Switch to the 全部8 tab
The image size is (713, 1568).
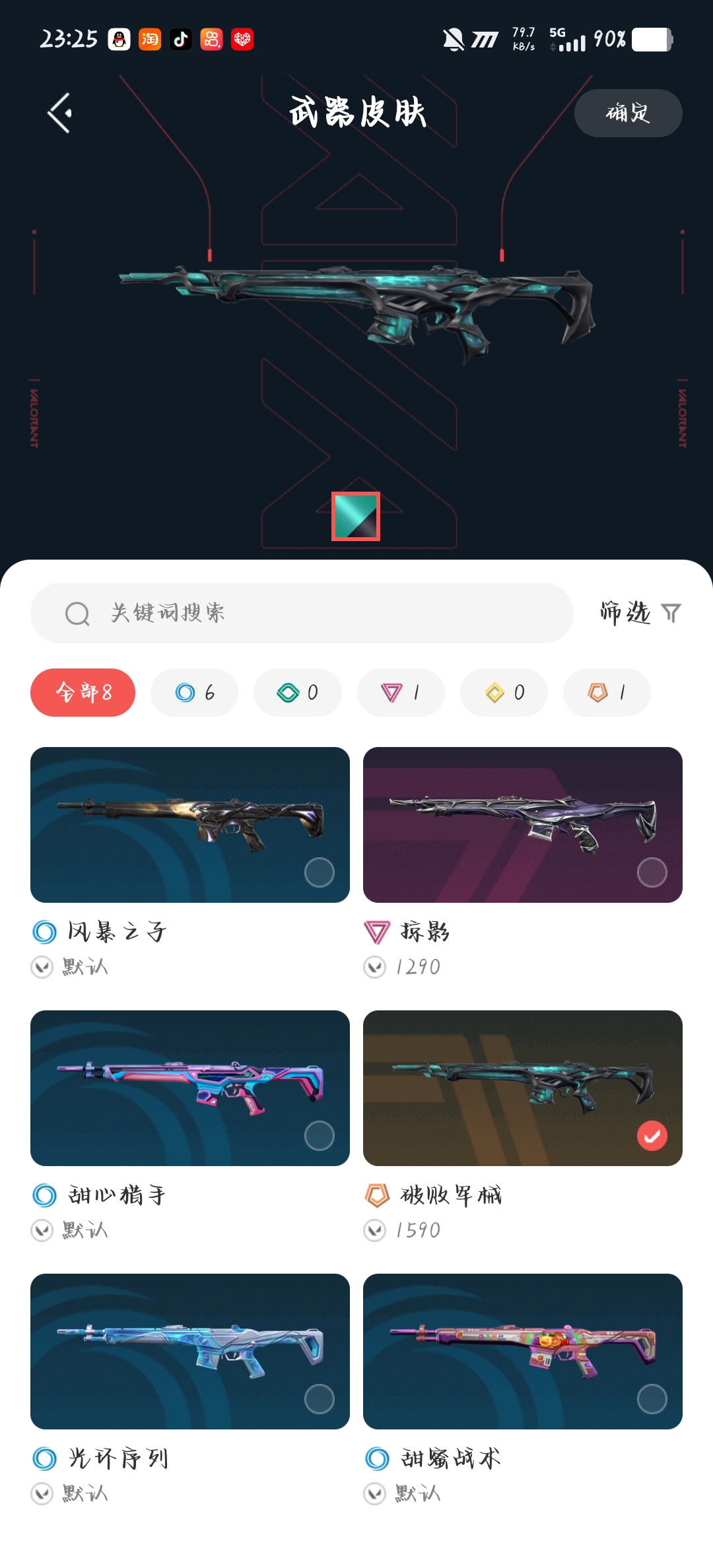coord(83,692)
